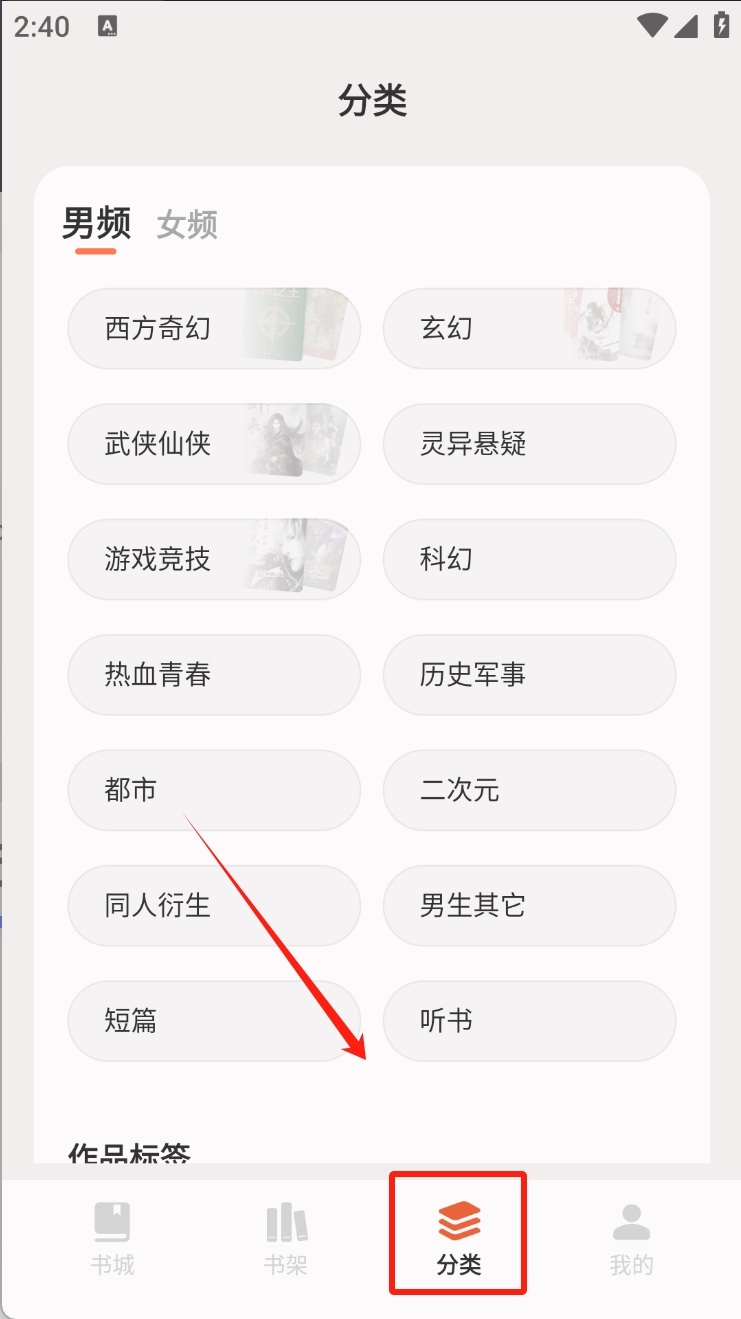Select the 男频 tab
The height and width of the screenshot is (1319, 741).
(96, 224)
